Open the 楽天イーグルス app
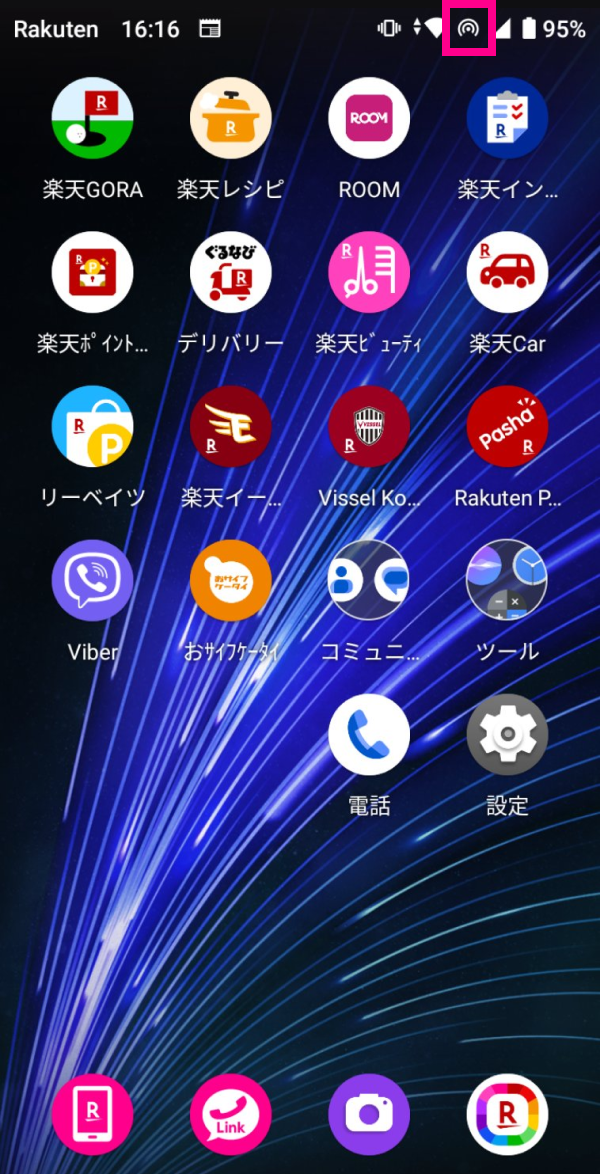Image resolution: width=600 pixels, height=1174 pixels. (x=231, y=426)
